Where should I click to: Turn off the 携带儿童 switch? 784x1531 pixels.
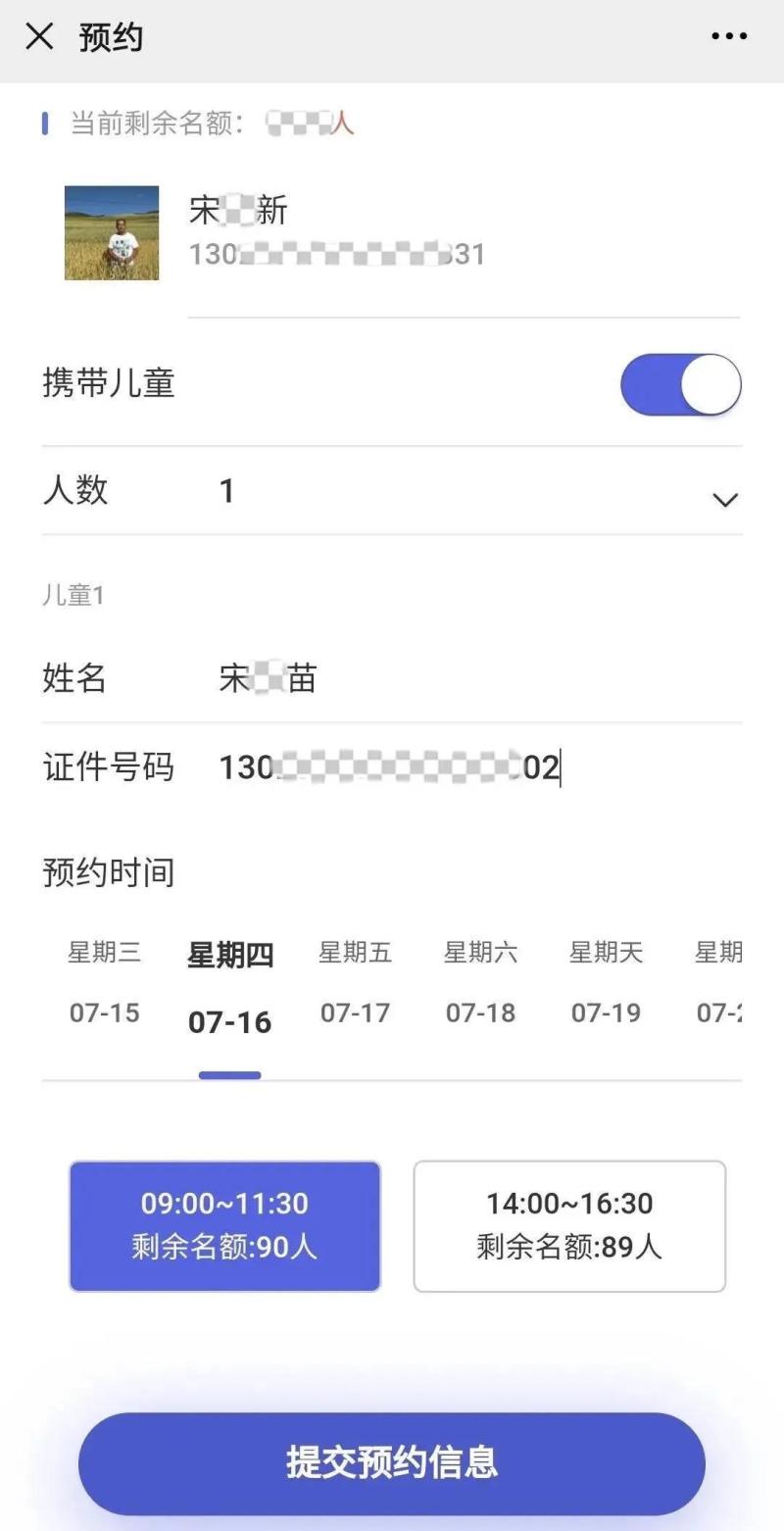(681, 385)
